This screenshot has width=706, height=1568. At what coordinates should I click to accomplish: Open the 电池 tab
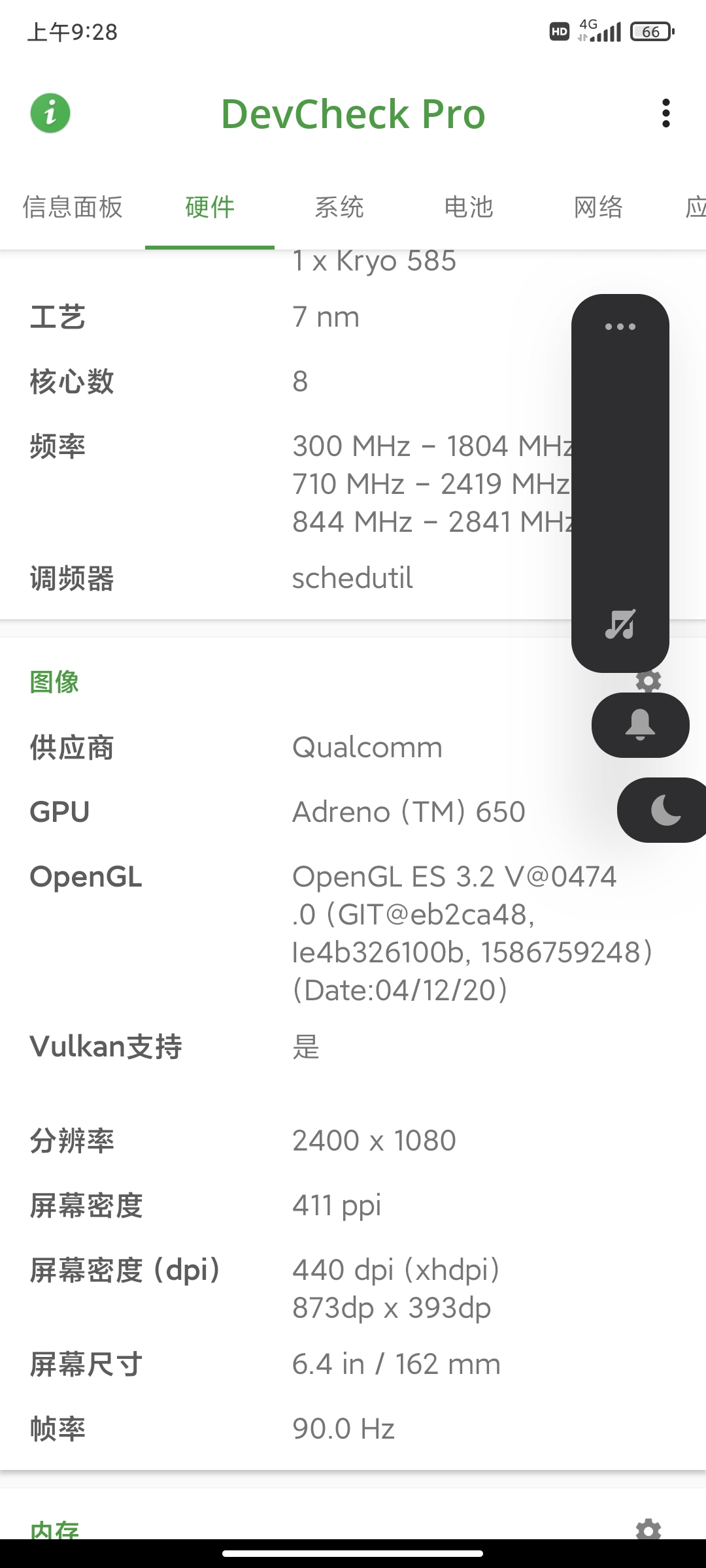pyautogui.click(x=469, y=208)
